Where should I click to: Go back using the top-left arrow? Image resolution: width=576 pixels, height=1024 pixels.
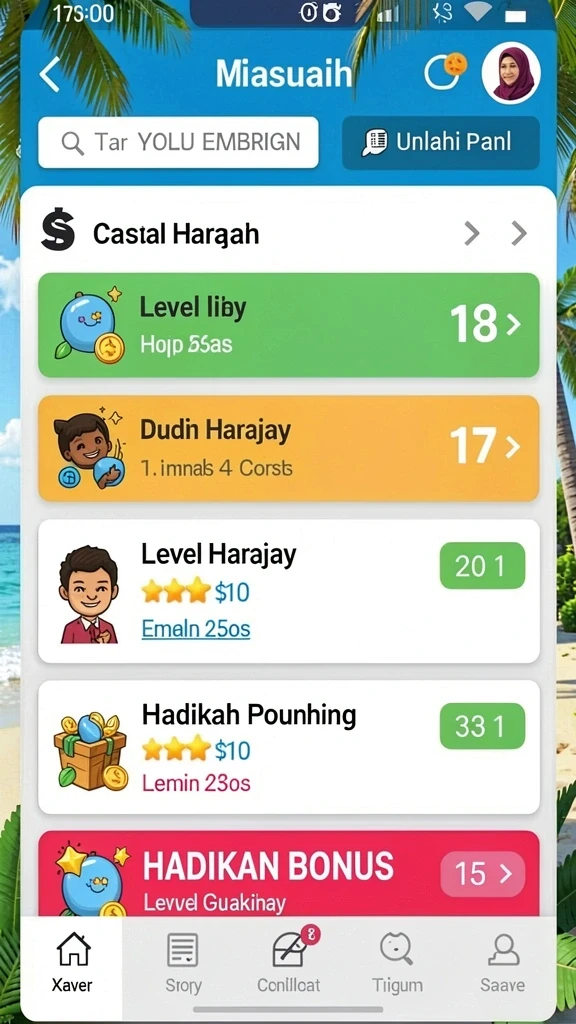(50, 74)
